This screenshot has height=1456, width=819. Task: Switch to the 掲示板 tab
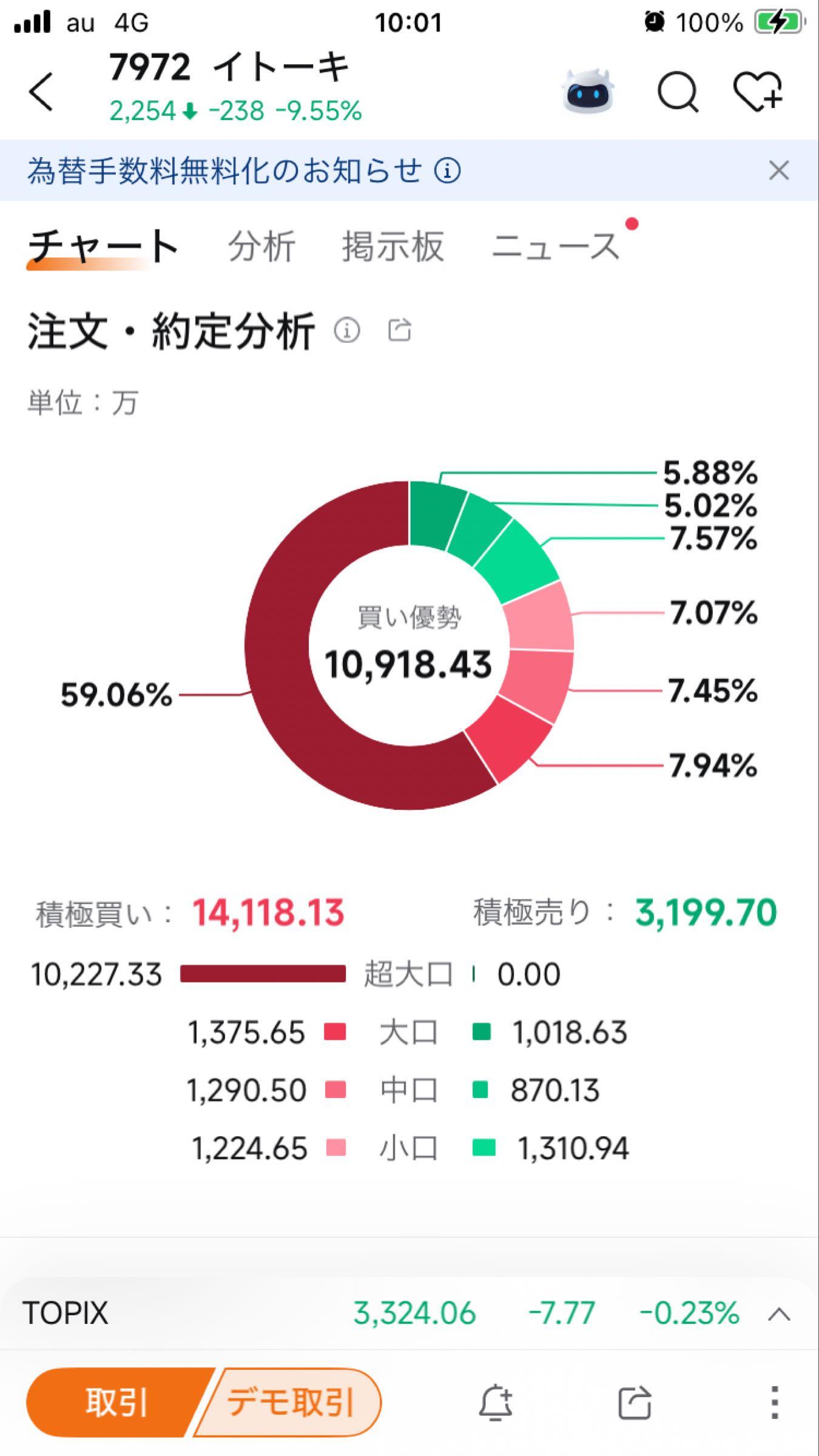pos(391,246)
